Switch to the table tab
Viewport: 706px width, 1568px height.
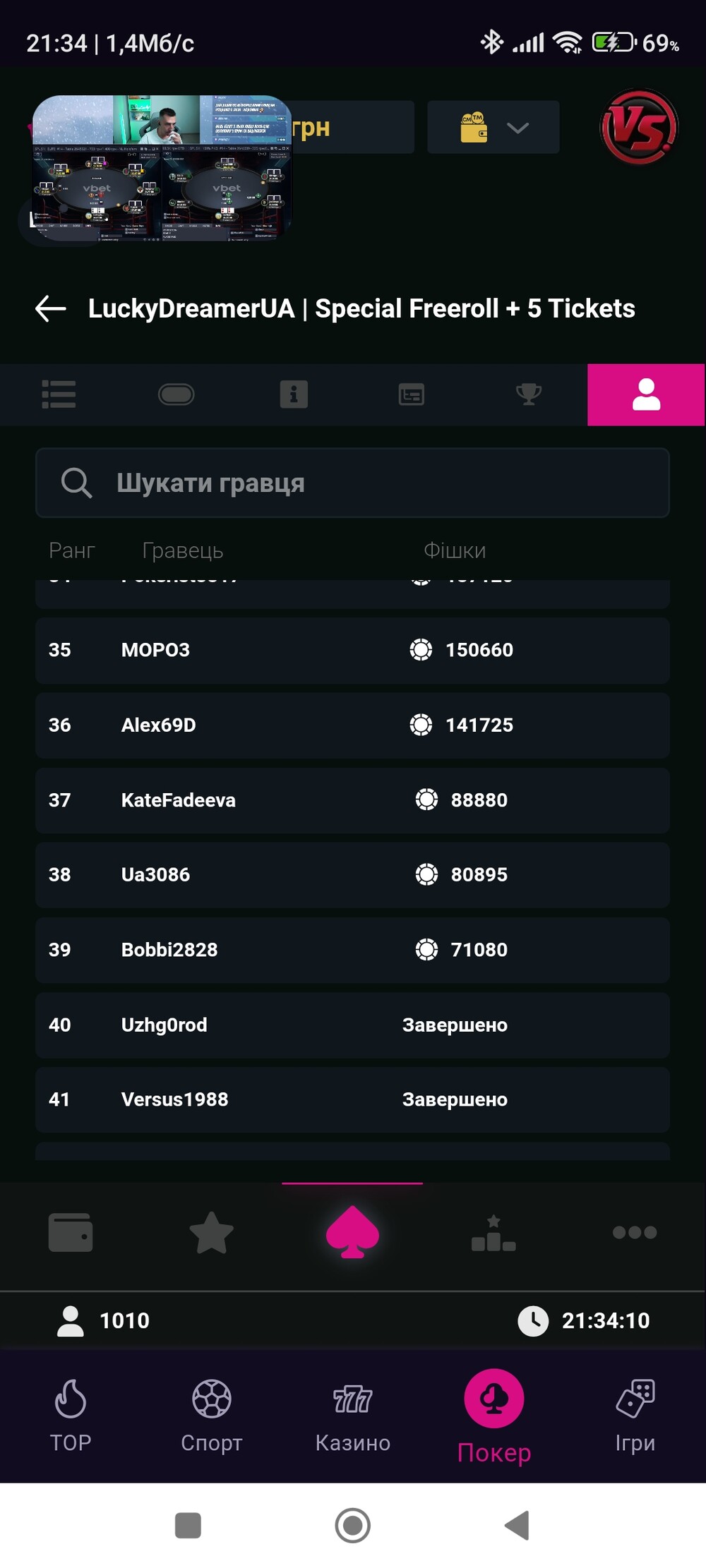pos(176,394)
